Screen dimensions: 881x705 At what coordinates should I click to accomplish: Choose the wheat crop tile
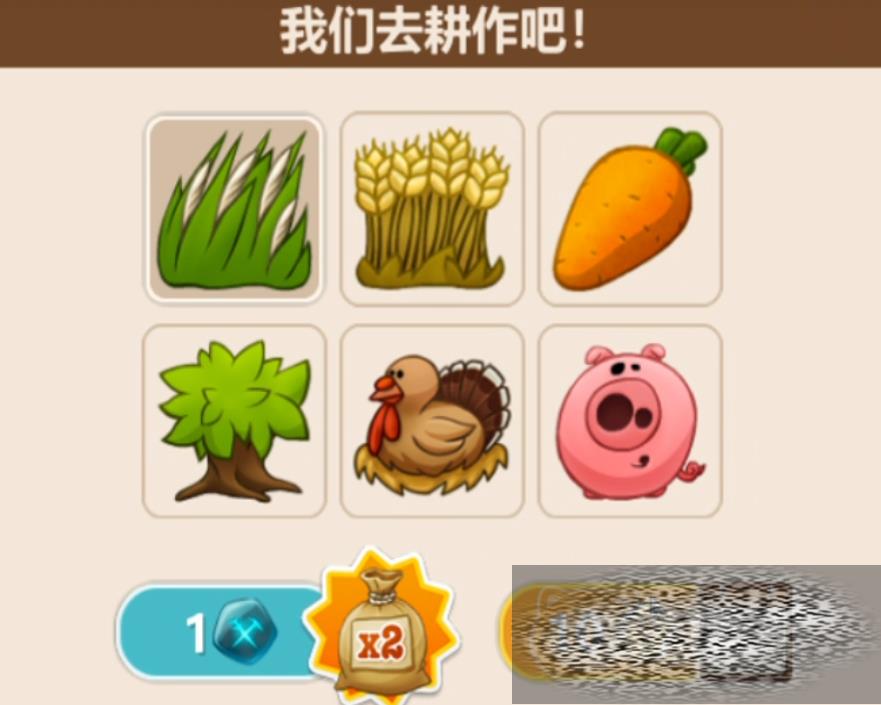point(432,209)
